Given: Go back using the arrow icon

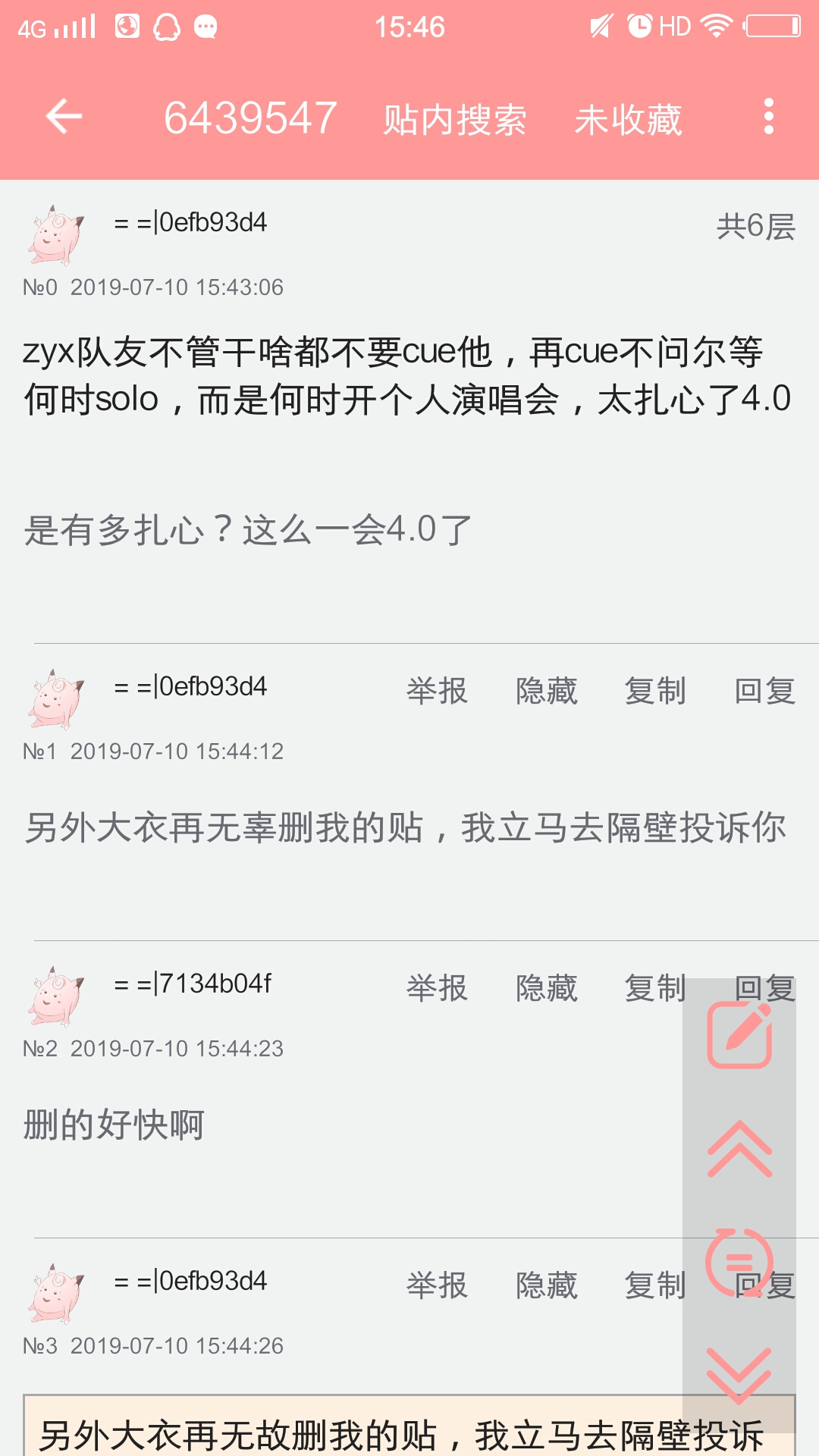Looking at the screenshot, I should (x=64, y=117).
